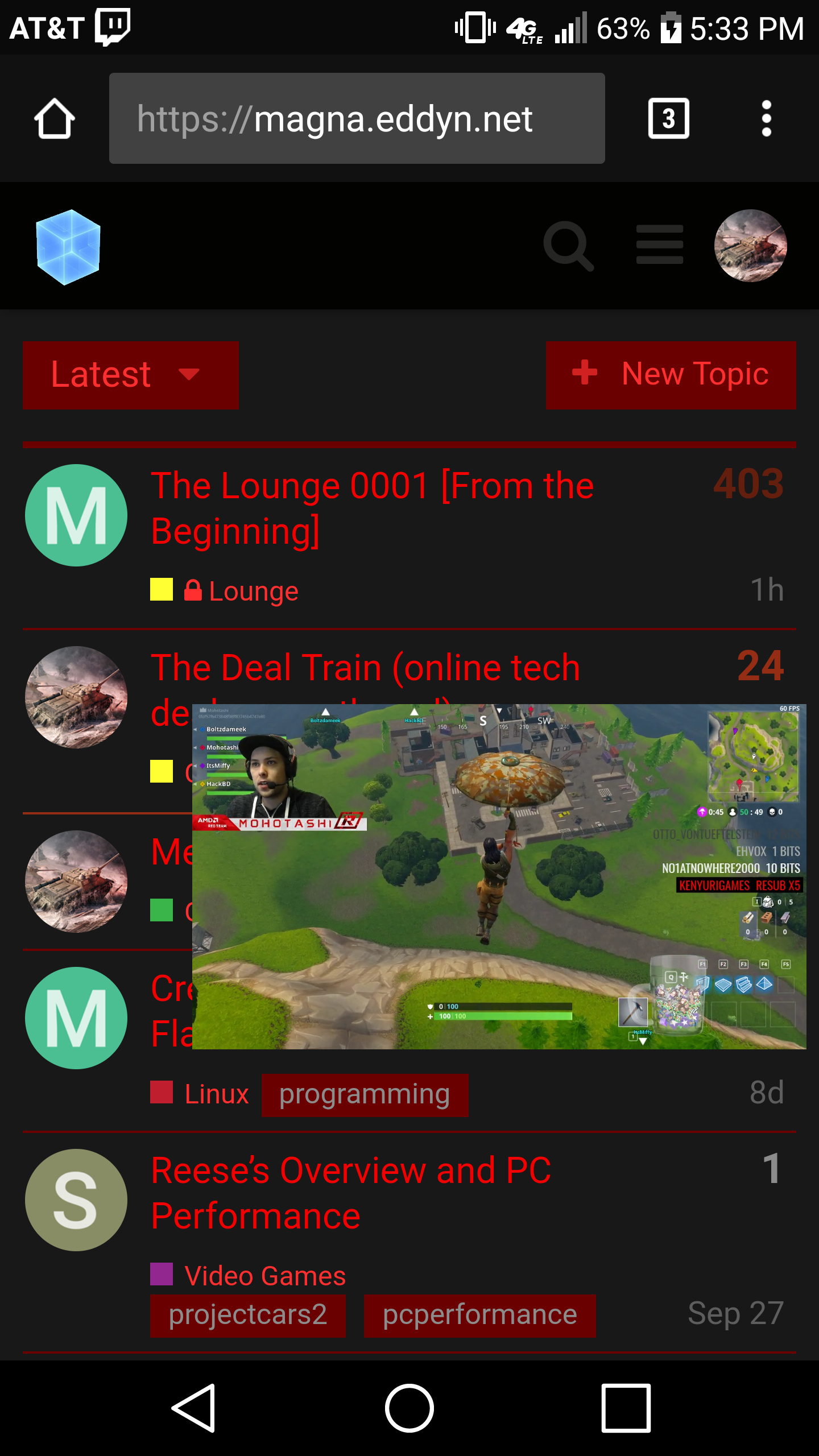Select the projectcars2 tag

pyautogui.click(x=247, y=1315)
